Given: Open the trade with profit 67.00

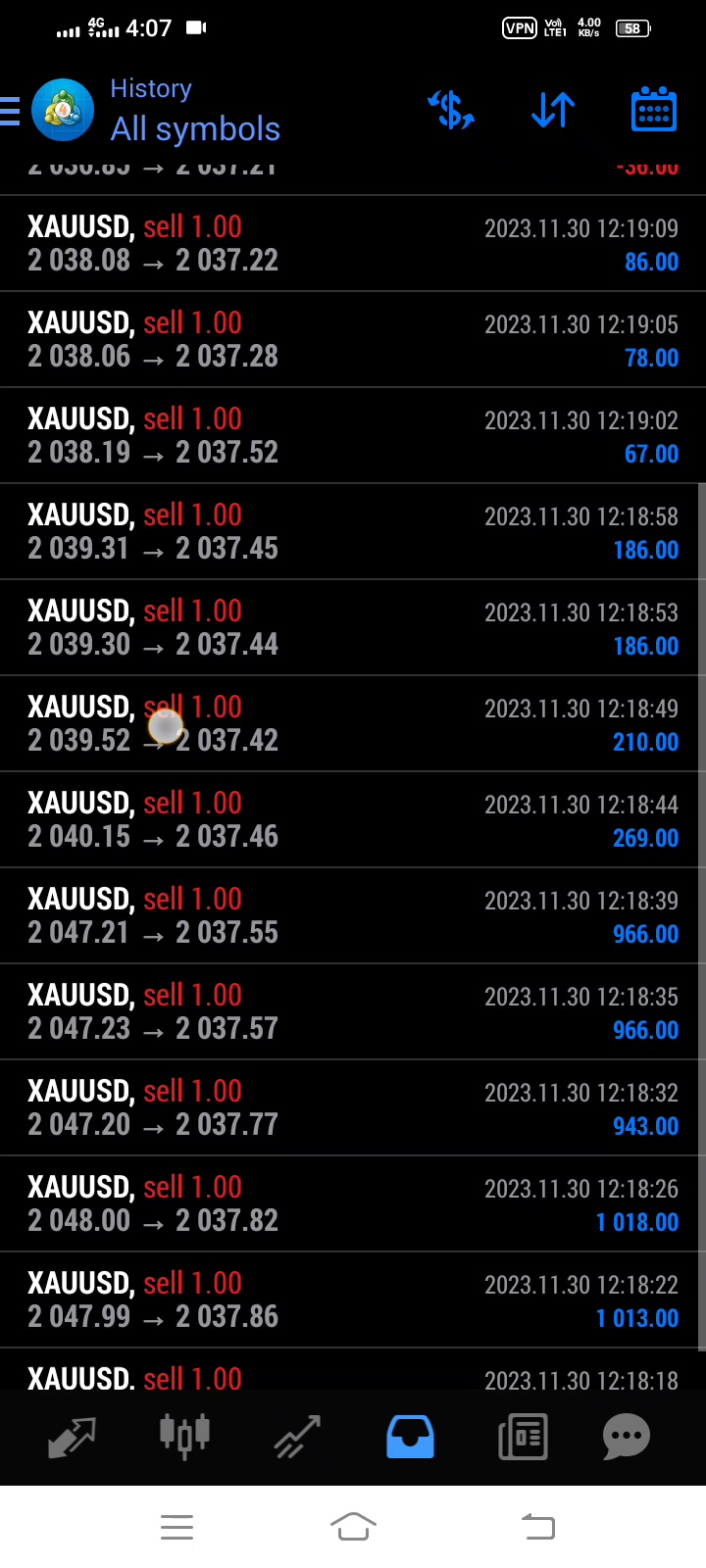Looking at the screenshot, I should click(353, 436).
